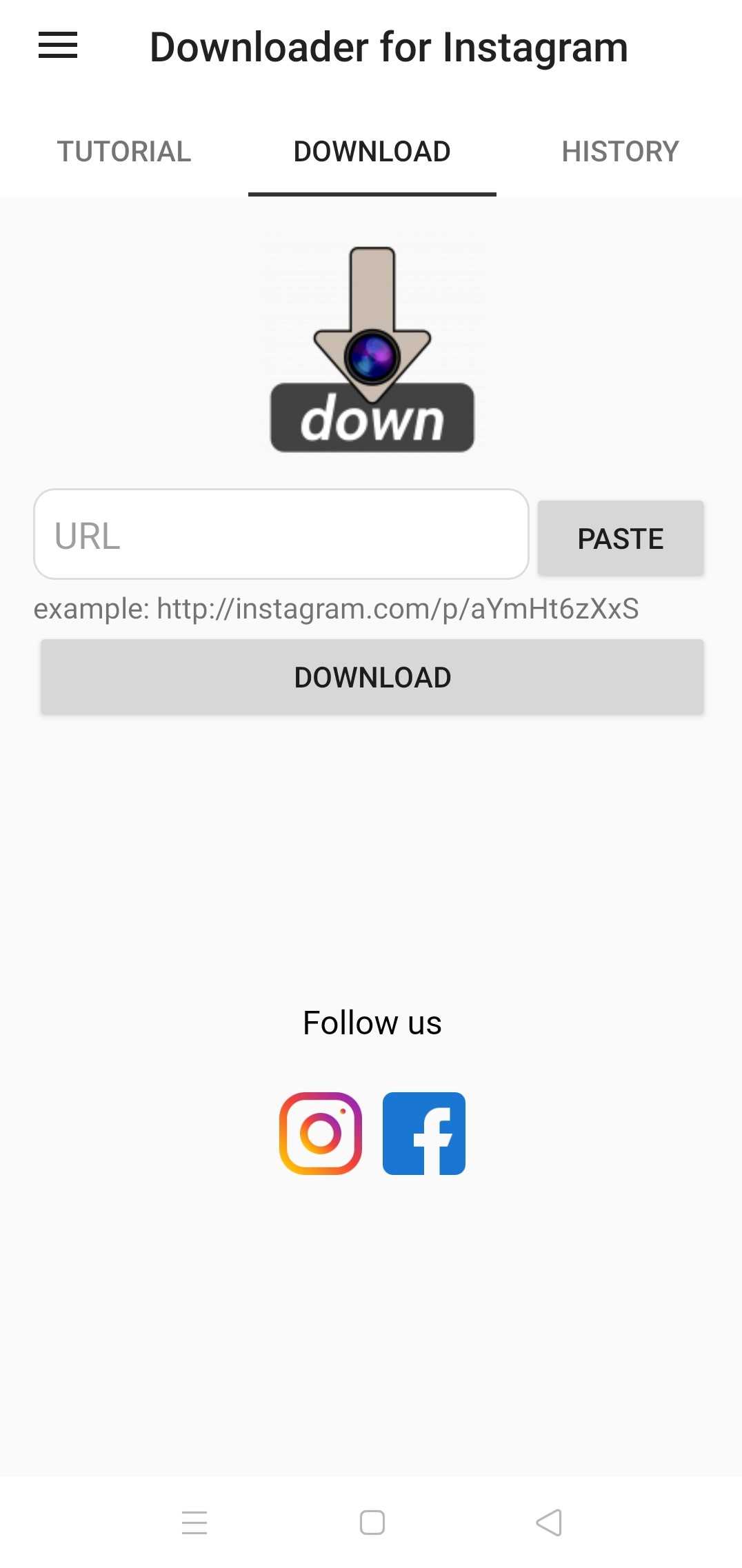The height and width of the screenshot is (1568, 742).
Task: Tap the Paste button
Action: pos(620,539)
